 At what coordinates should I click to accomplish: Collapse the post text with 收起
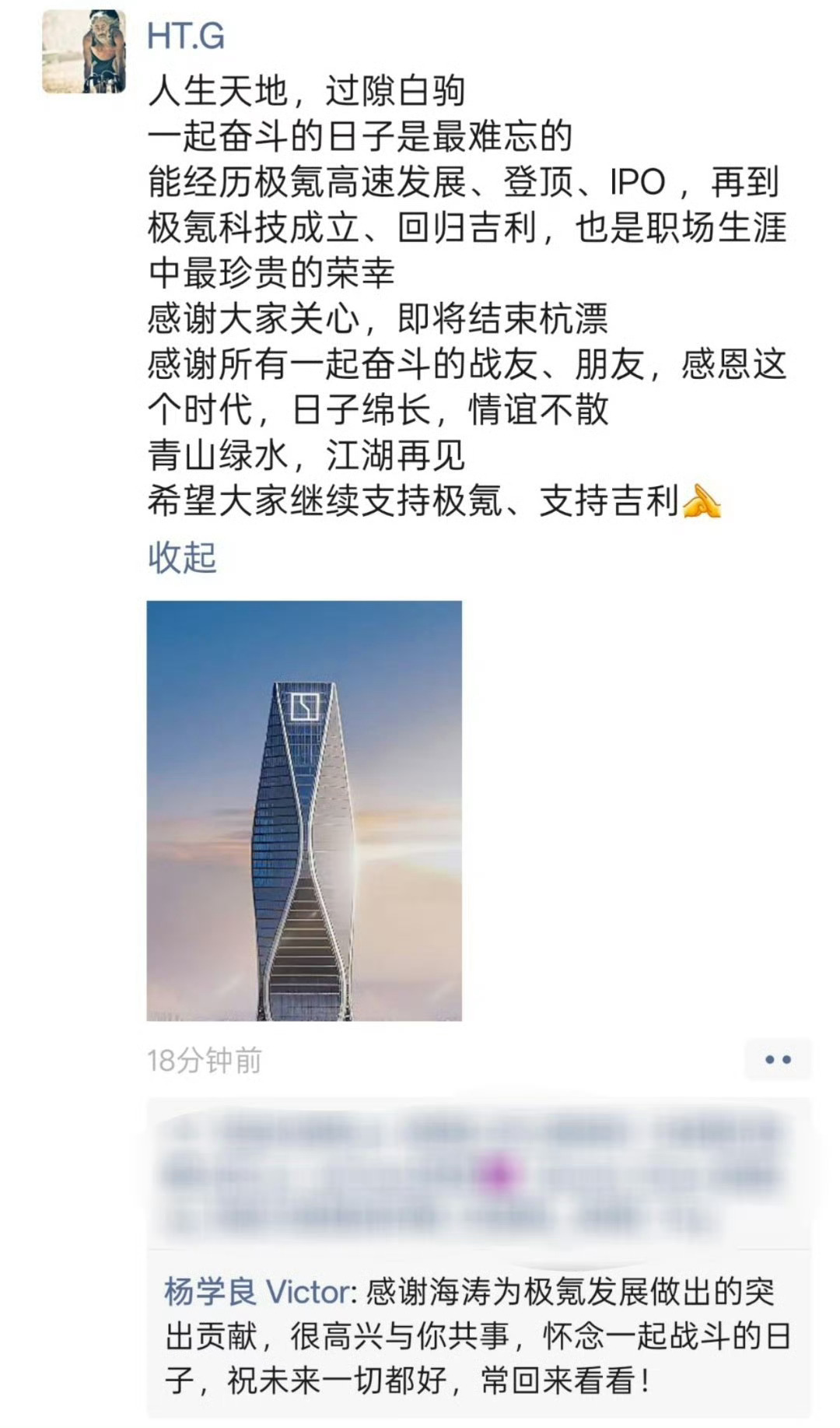pos(182,557)
